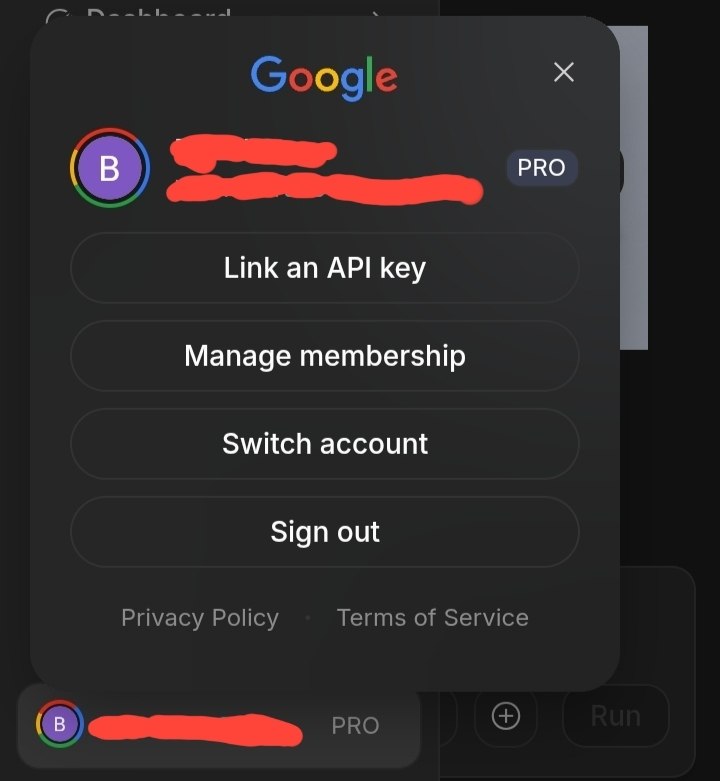
Task: Open the Privacy Policy link
Action: (200, 618)
